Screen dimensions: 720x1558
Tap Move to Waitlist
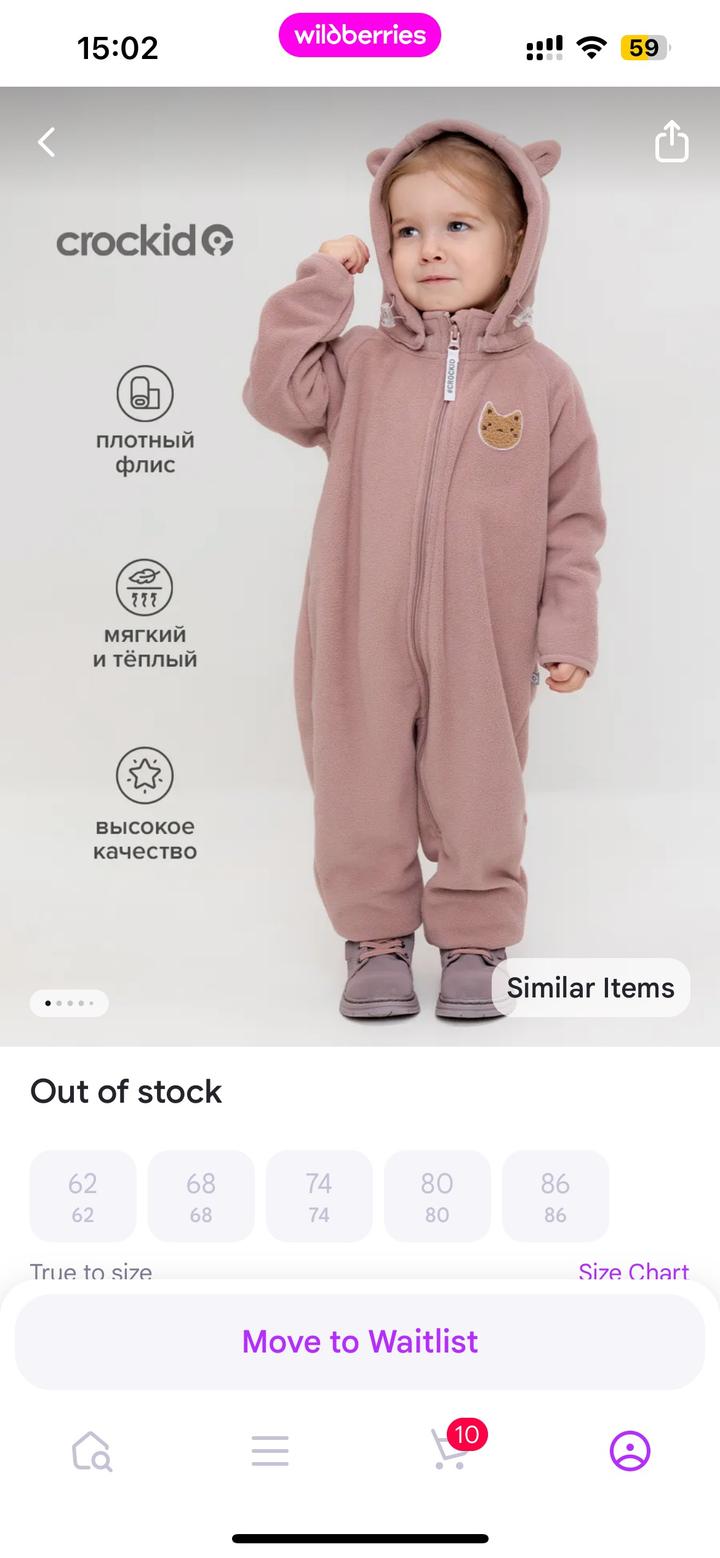pos(360,1341)
